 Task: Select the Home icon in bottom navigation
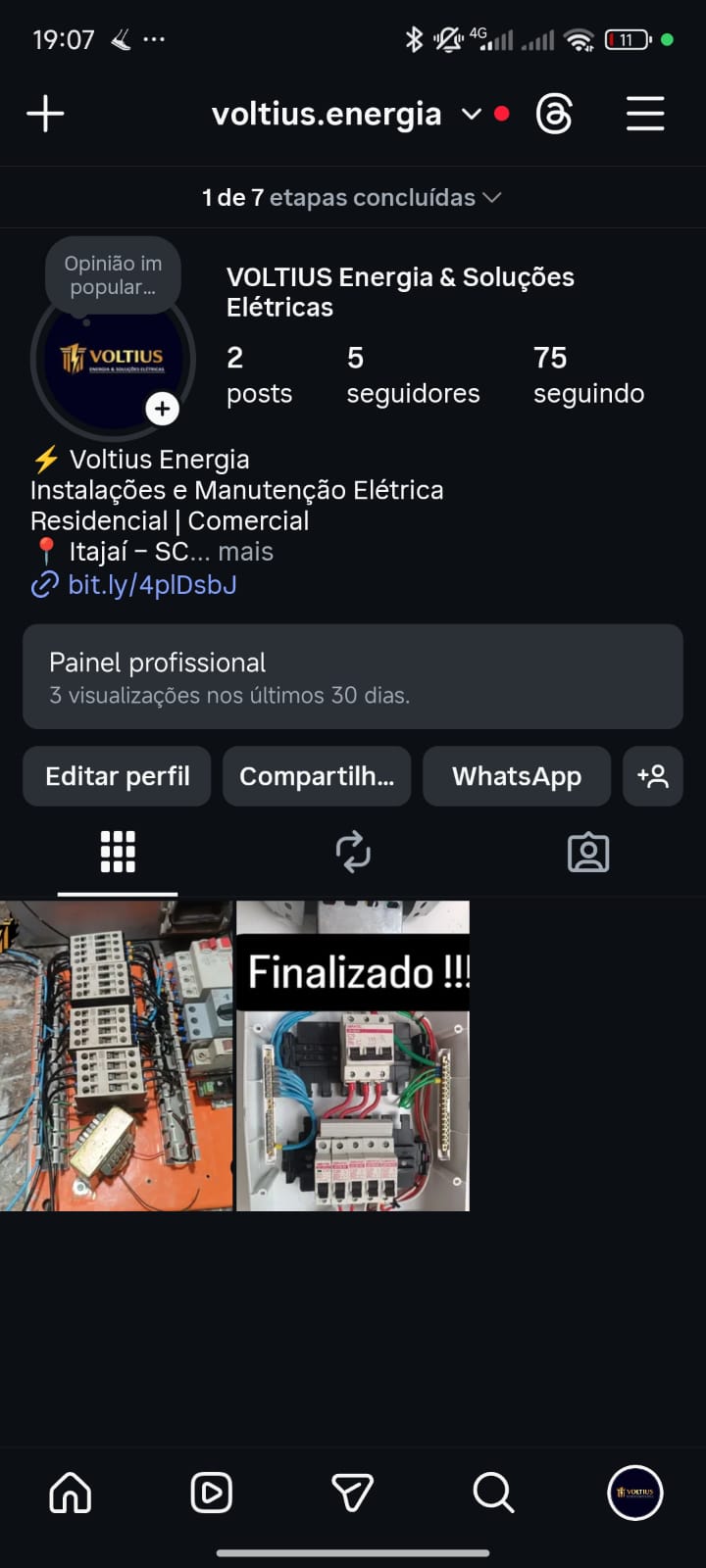[70, 1493]
